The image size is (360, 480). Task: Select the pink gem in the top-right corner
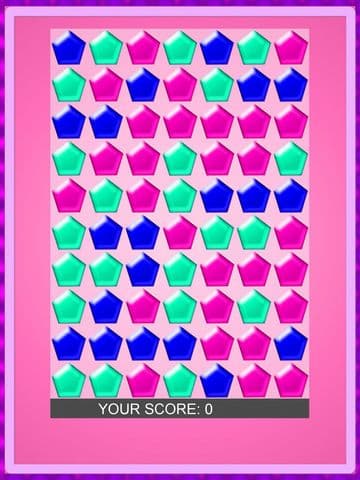coord(291,48)
